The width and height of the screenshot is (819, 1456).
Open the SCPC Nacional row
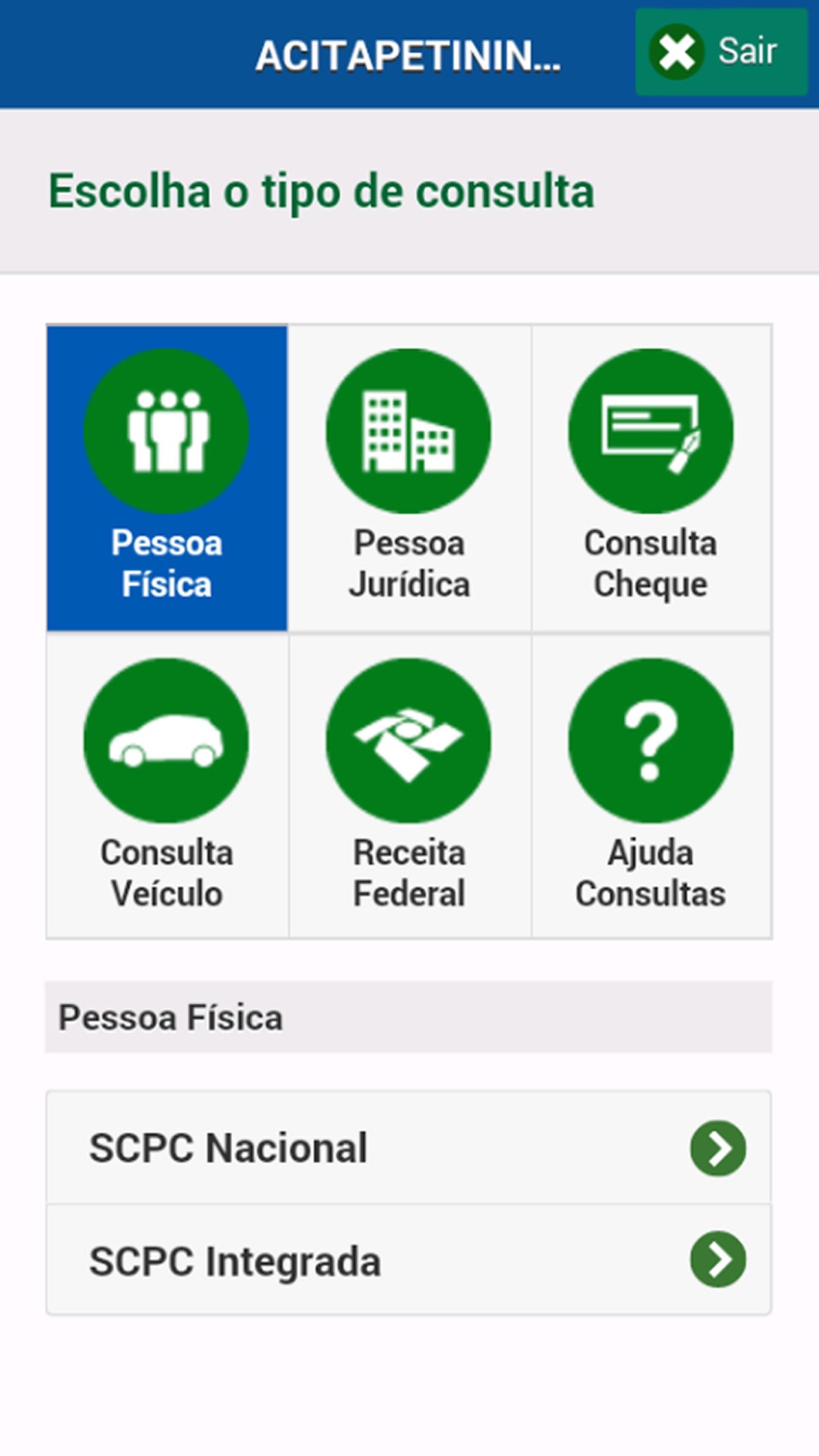pyautogui.click(x=408, y=1147)
